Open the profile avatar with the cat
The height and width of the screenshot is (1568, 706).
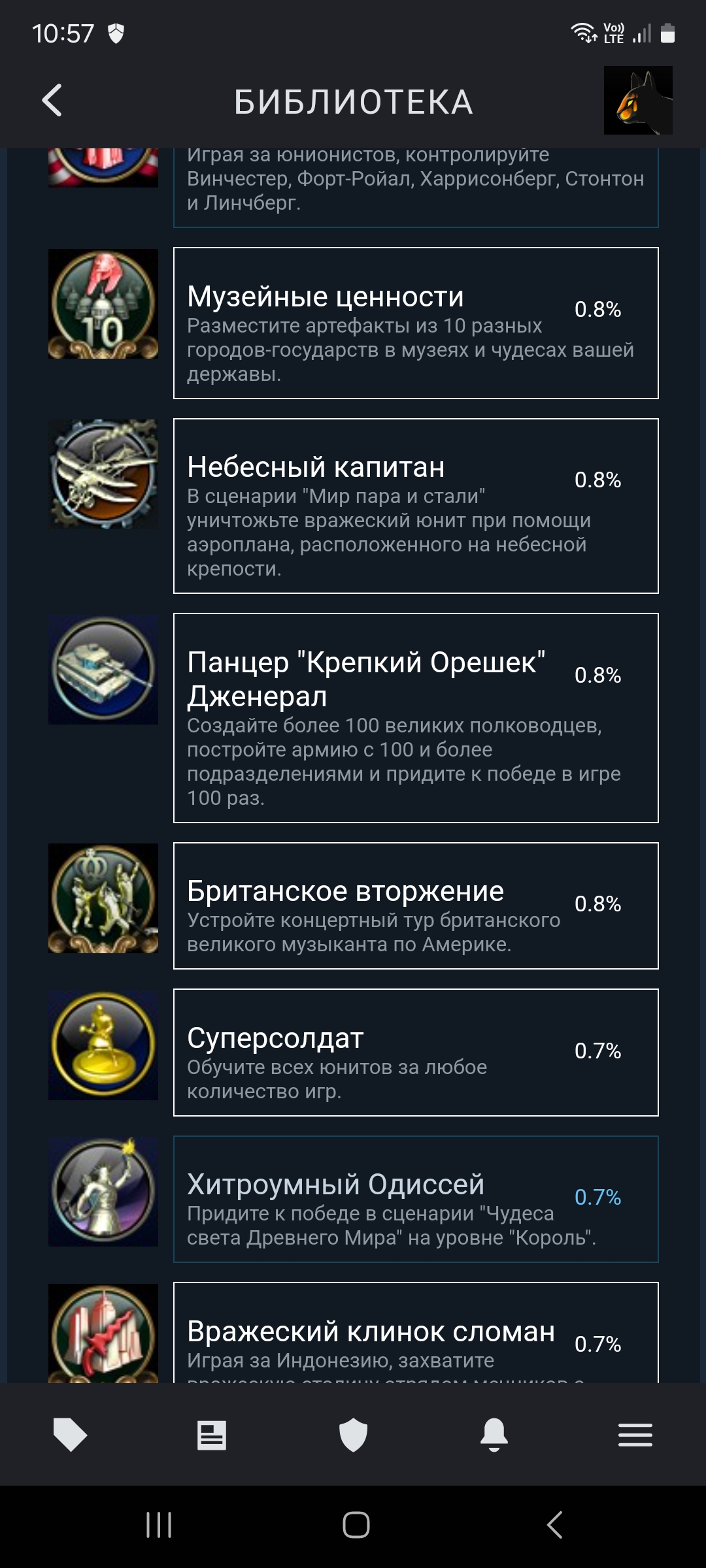[637, 100]
